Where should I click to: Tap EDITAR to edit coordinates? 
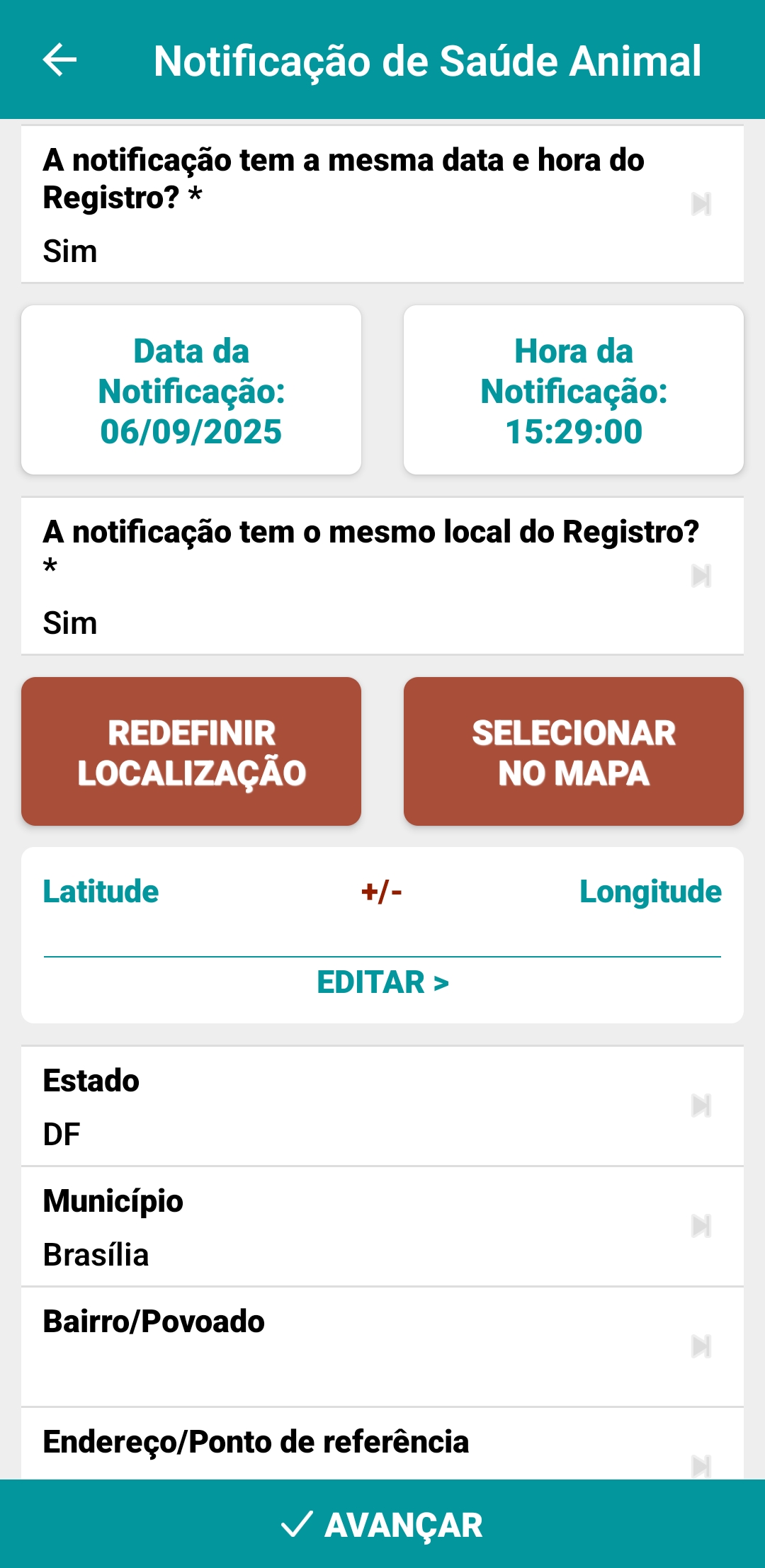[382, 982]
